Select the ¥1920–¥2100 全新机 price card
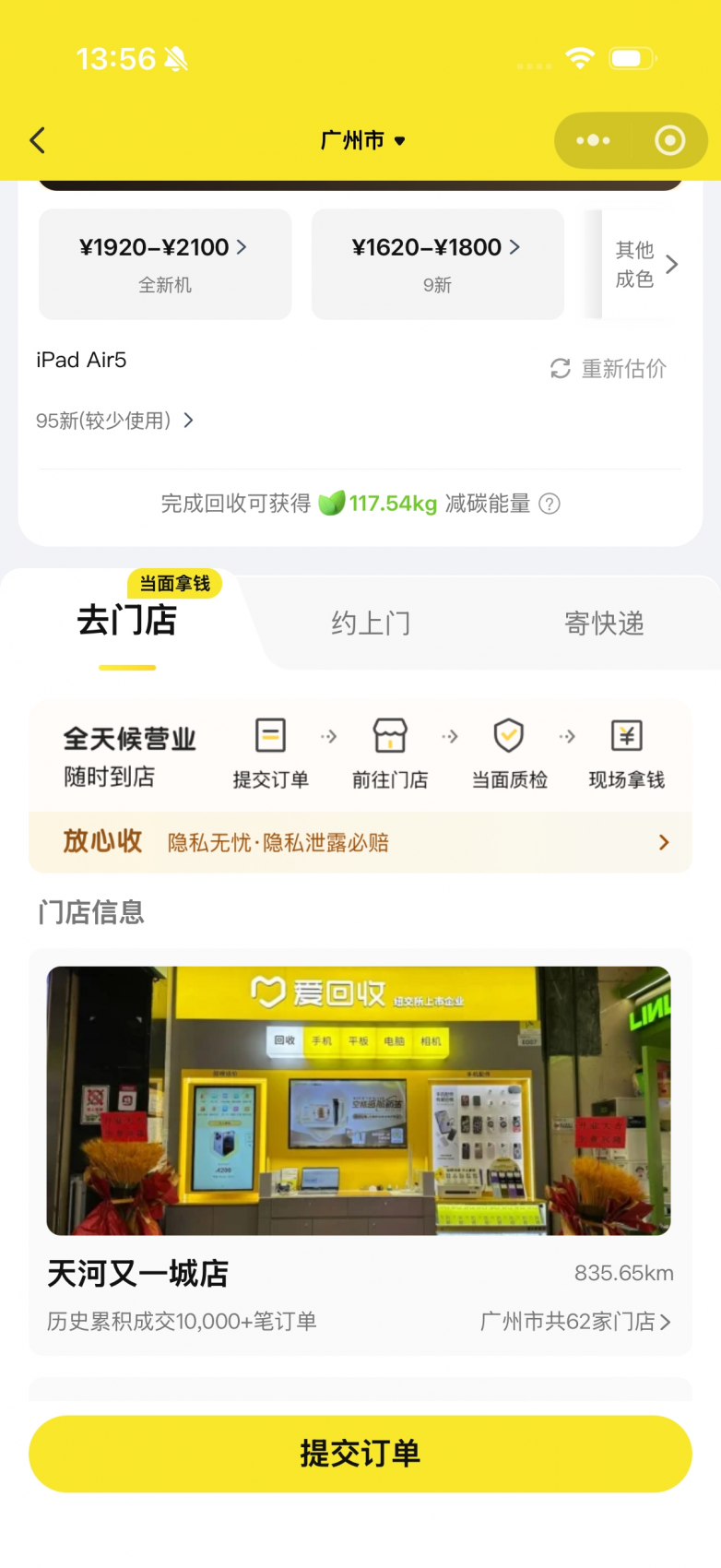The image size is (721, 1568). tap(165, 264)
